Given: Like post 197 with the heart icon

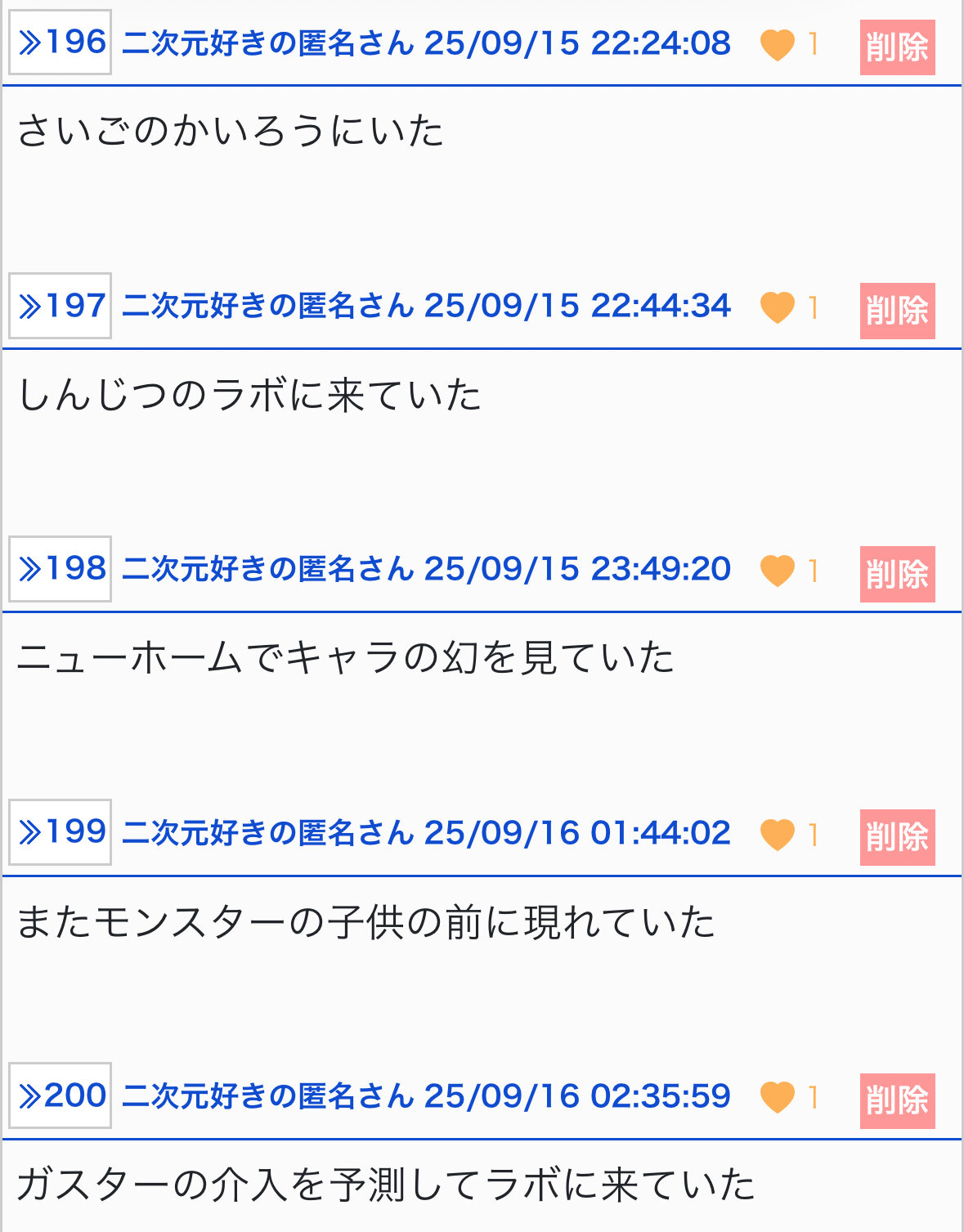Looking at the screenshot, I should (777, 307).
